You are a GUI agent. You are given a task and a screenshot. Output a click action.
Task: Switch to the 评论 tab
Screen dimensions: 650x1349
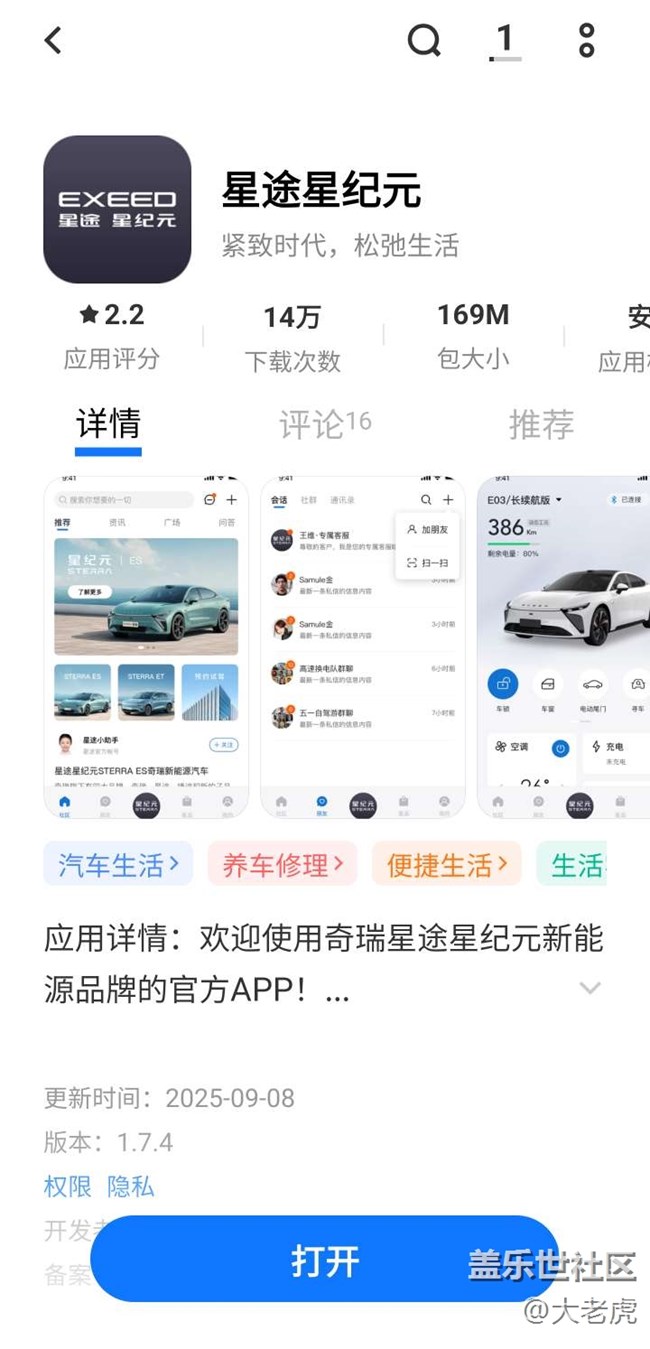pos(324,425)
